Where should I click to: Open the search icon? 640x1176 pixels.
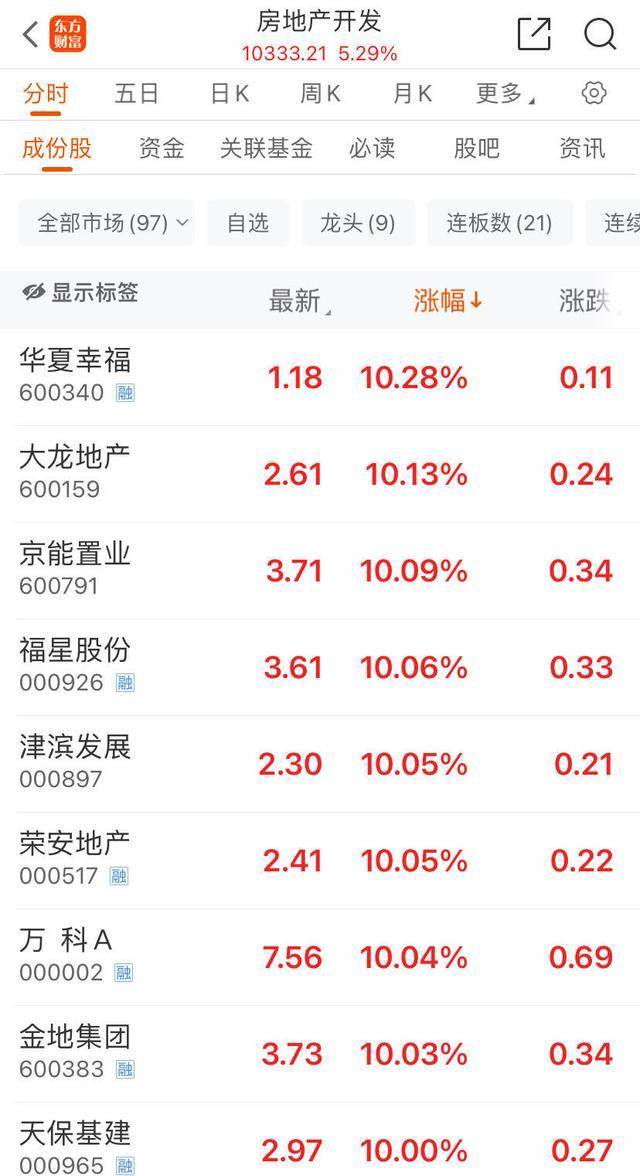click(x=599, y=34)
